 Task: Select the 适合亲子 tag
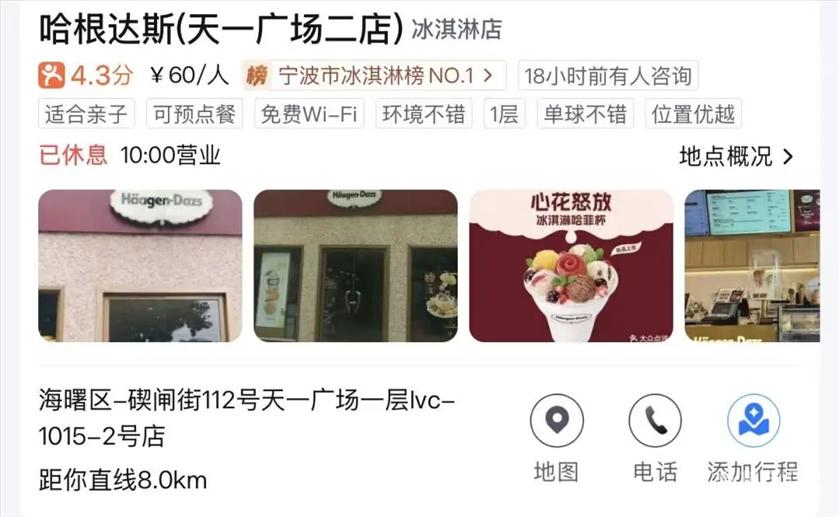(86, 113)
